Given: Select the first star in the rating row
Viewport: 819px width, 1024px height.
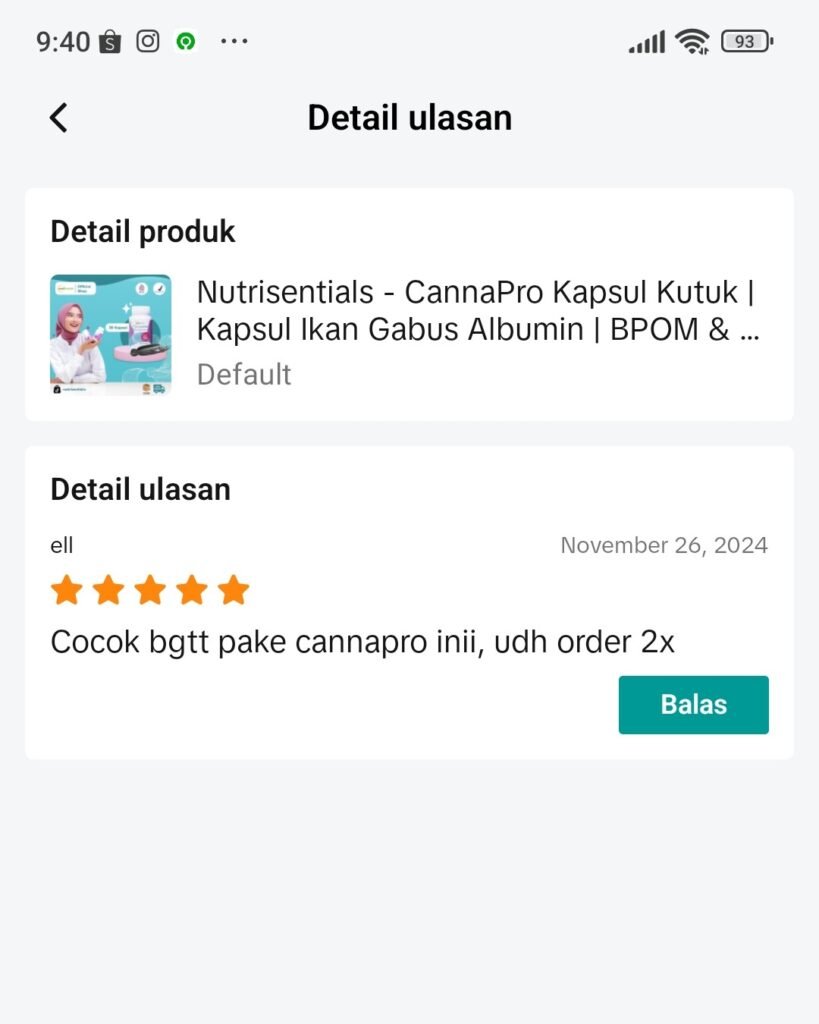Looking at the screenshot, I should (x=66, y=590).
